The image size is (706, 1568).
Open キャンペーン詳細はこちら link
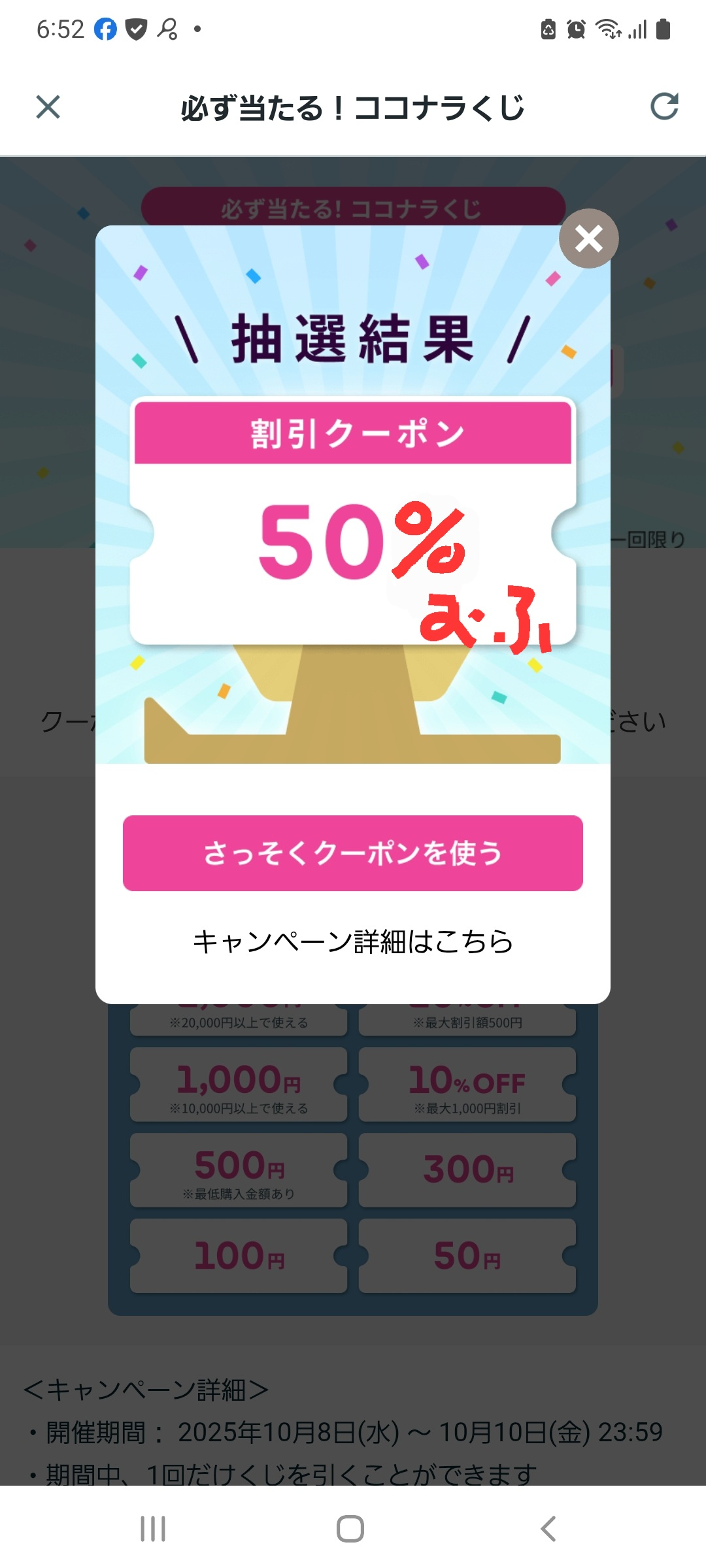tap(353, 941)
